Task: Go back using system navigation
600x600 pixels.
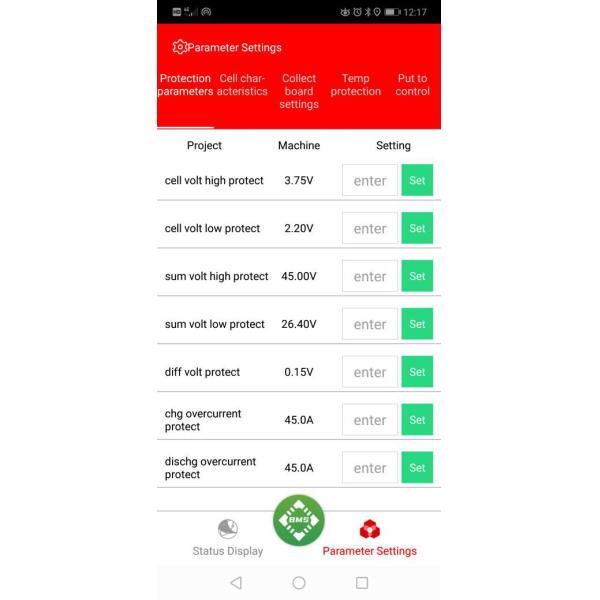Action: [236, 583]
